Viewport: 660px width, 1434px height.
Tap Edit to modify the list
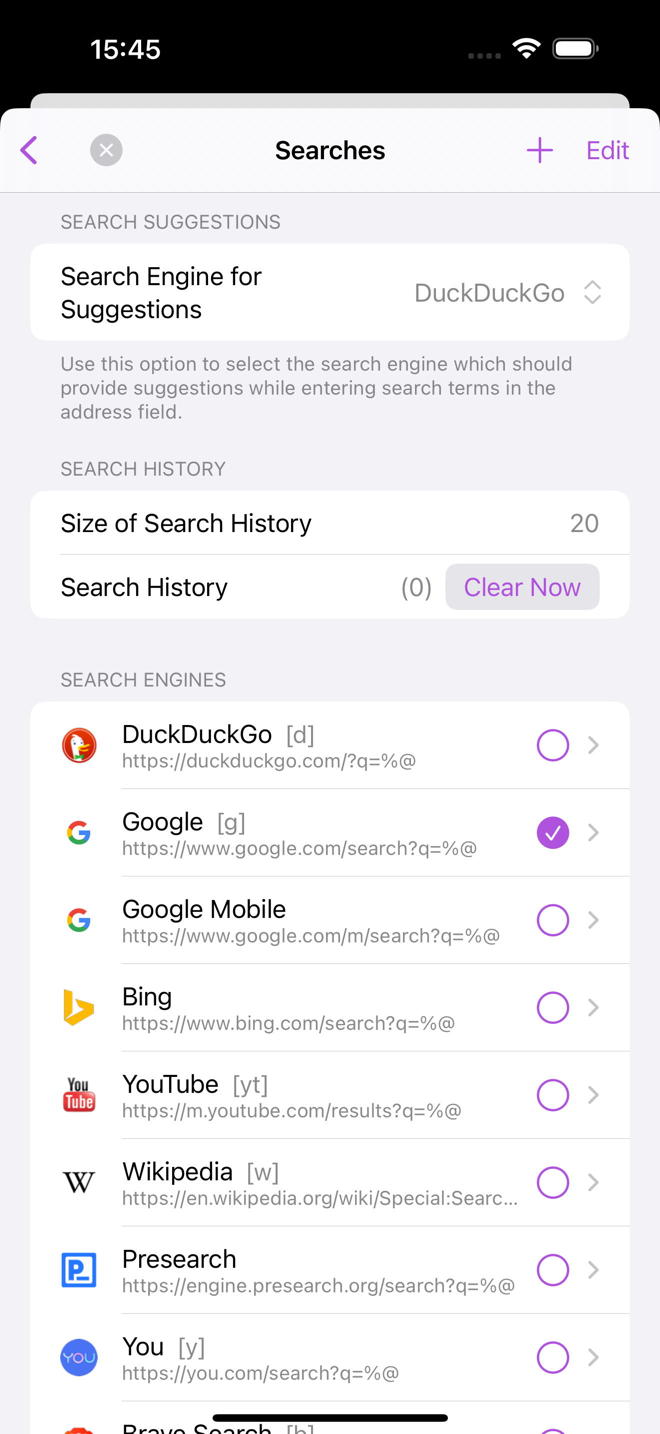[x=607, y=151]
